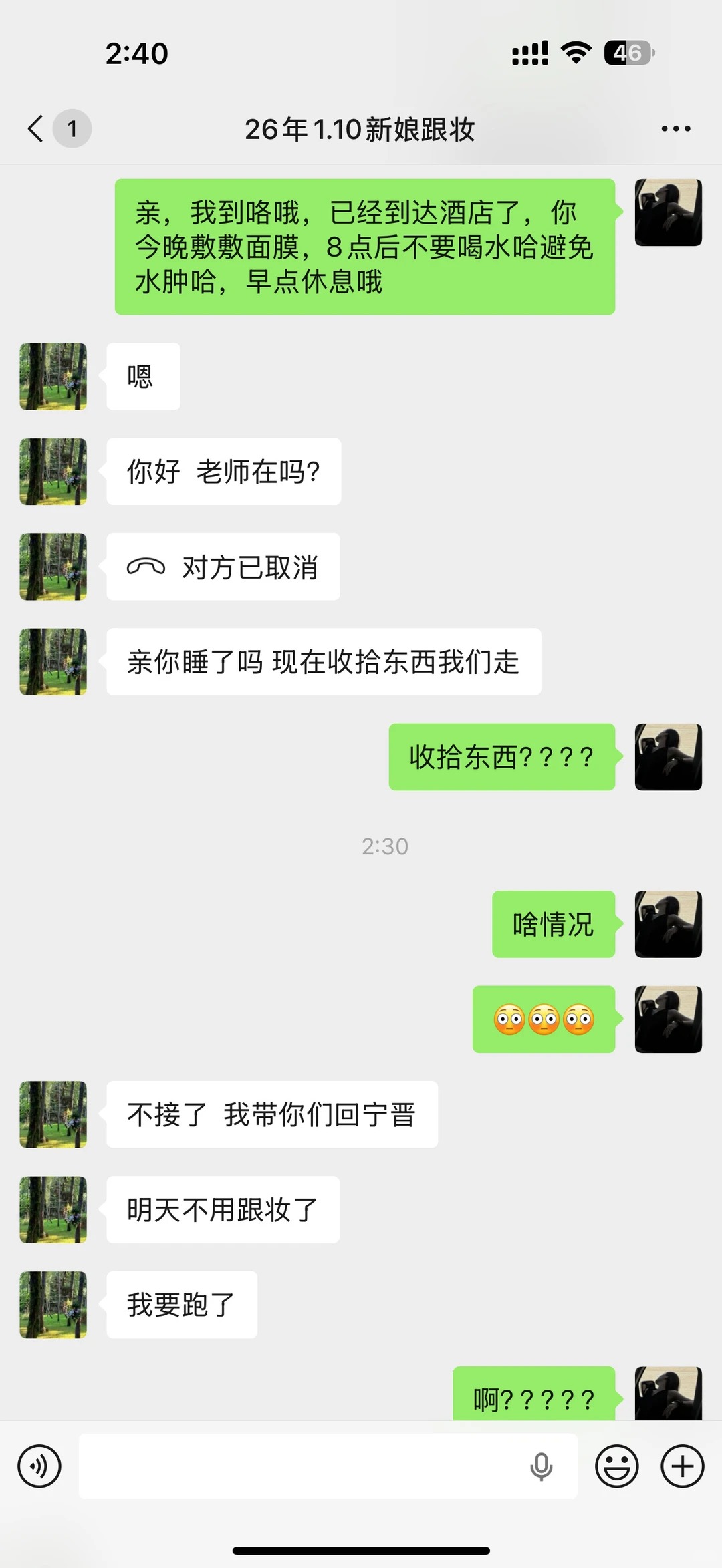Start dictation with the microphone icon
The width and height of the screenshot is (722, 1568).
(x=541, y=1466)
